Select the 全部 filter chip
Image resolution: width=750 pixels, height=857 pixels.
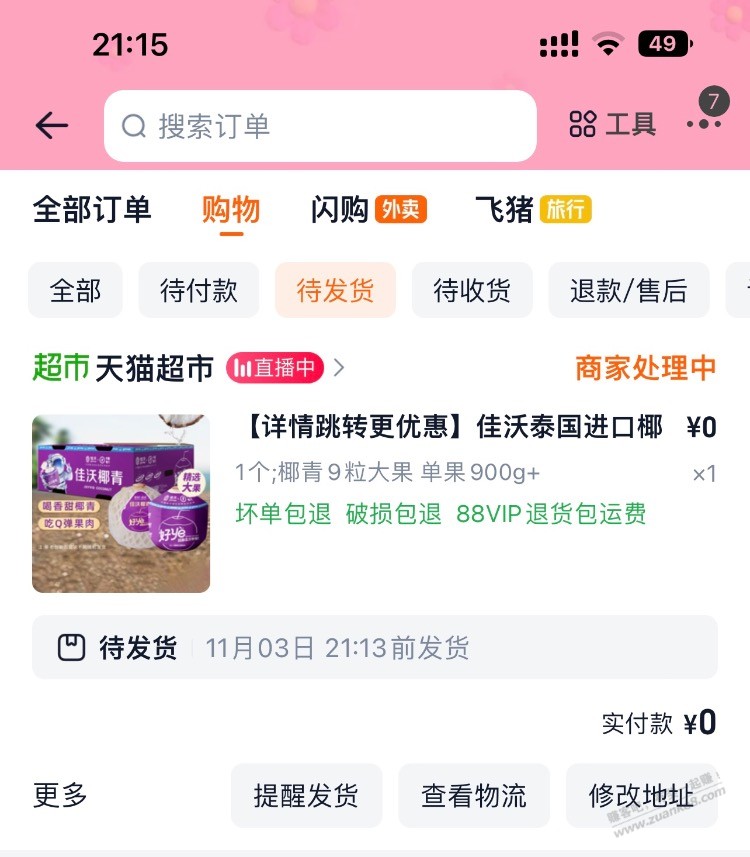click(x=75, y=290)
